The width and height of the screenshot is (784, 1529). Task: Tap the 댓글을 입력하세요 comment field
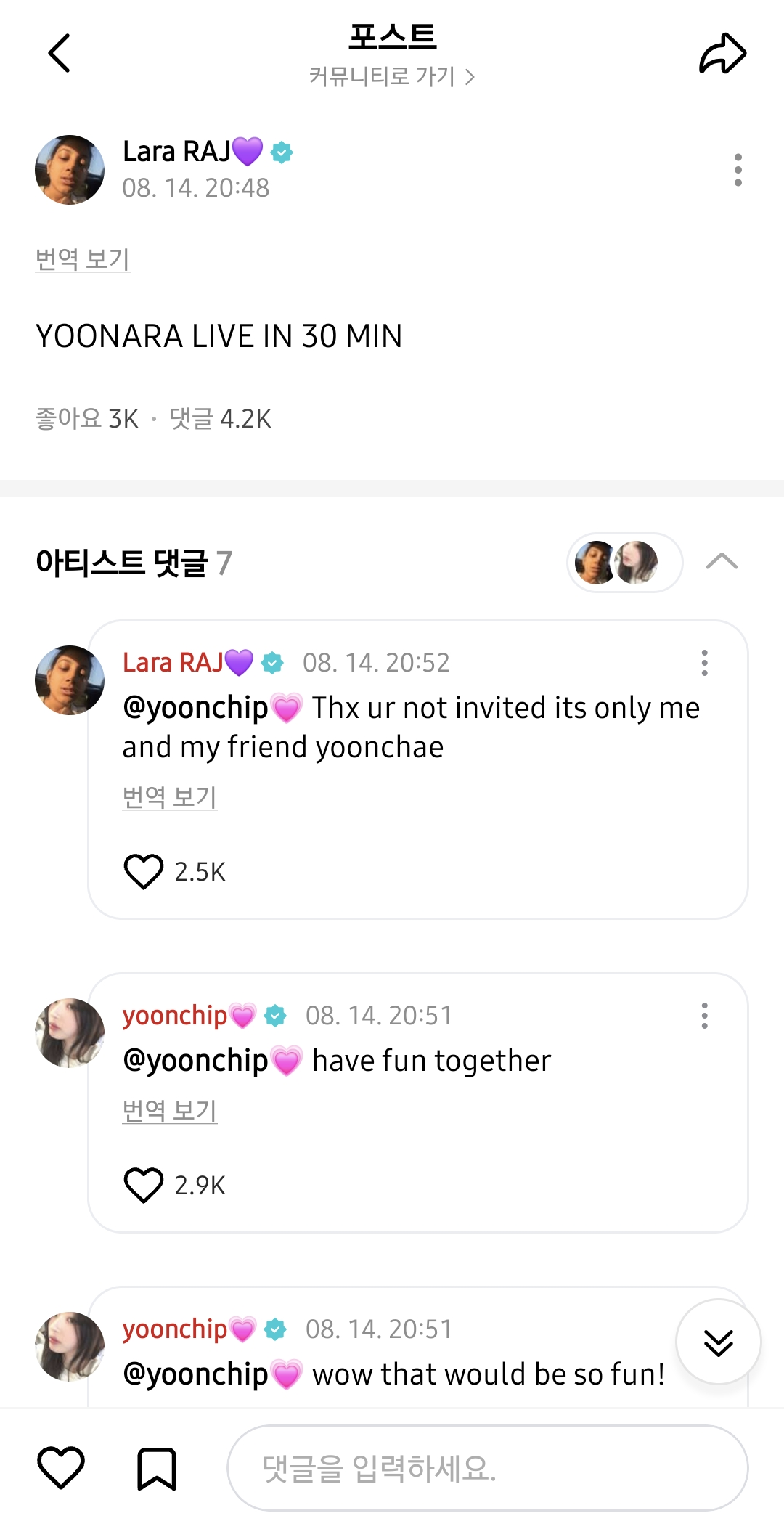click(486, 1468)
